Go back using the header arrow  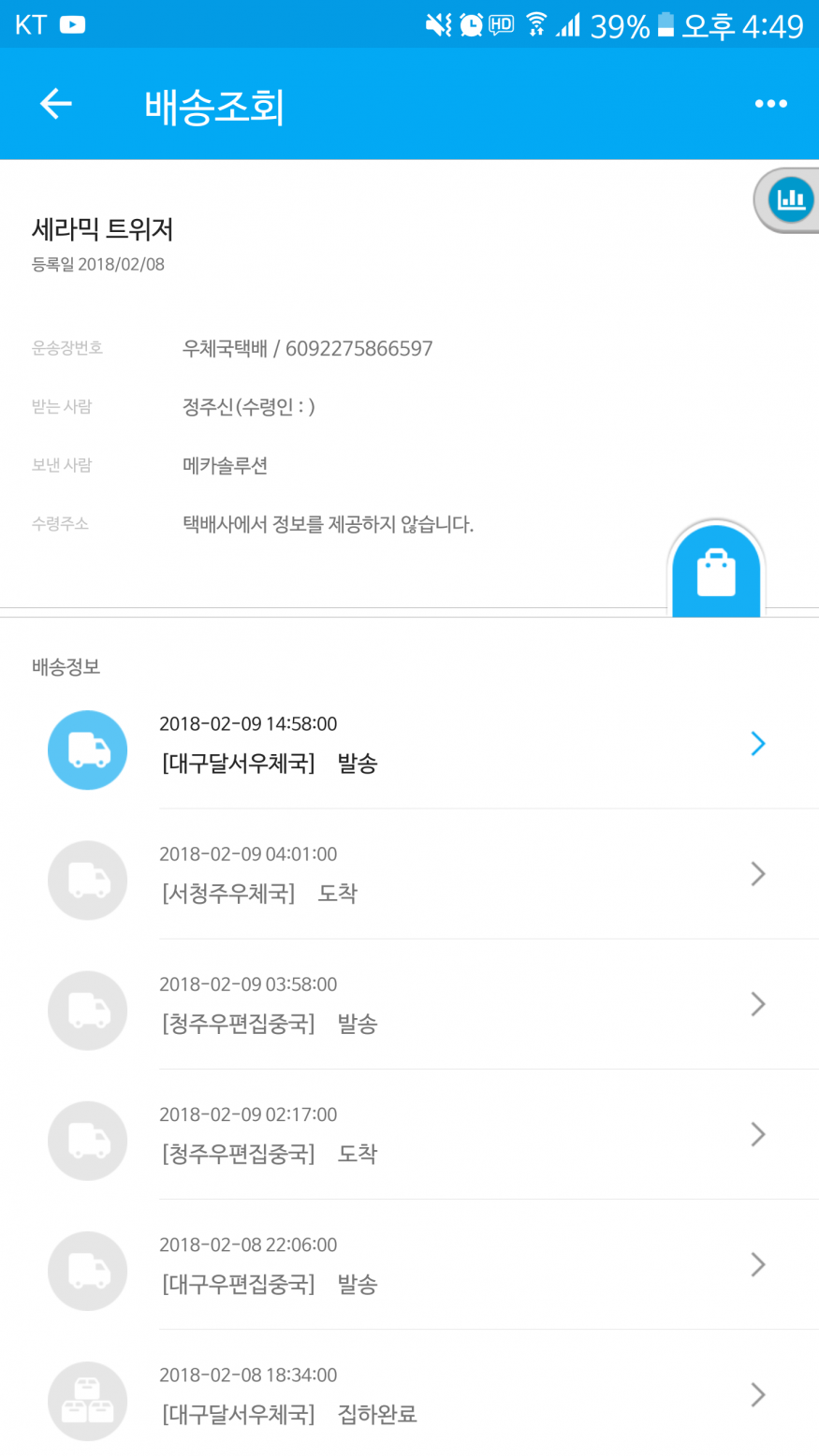point(56,104)
